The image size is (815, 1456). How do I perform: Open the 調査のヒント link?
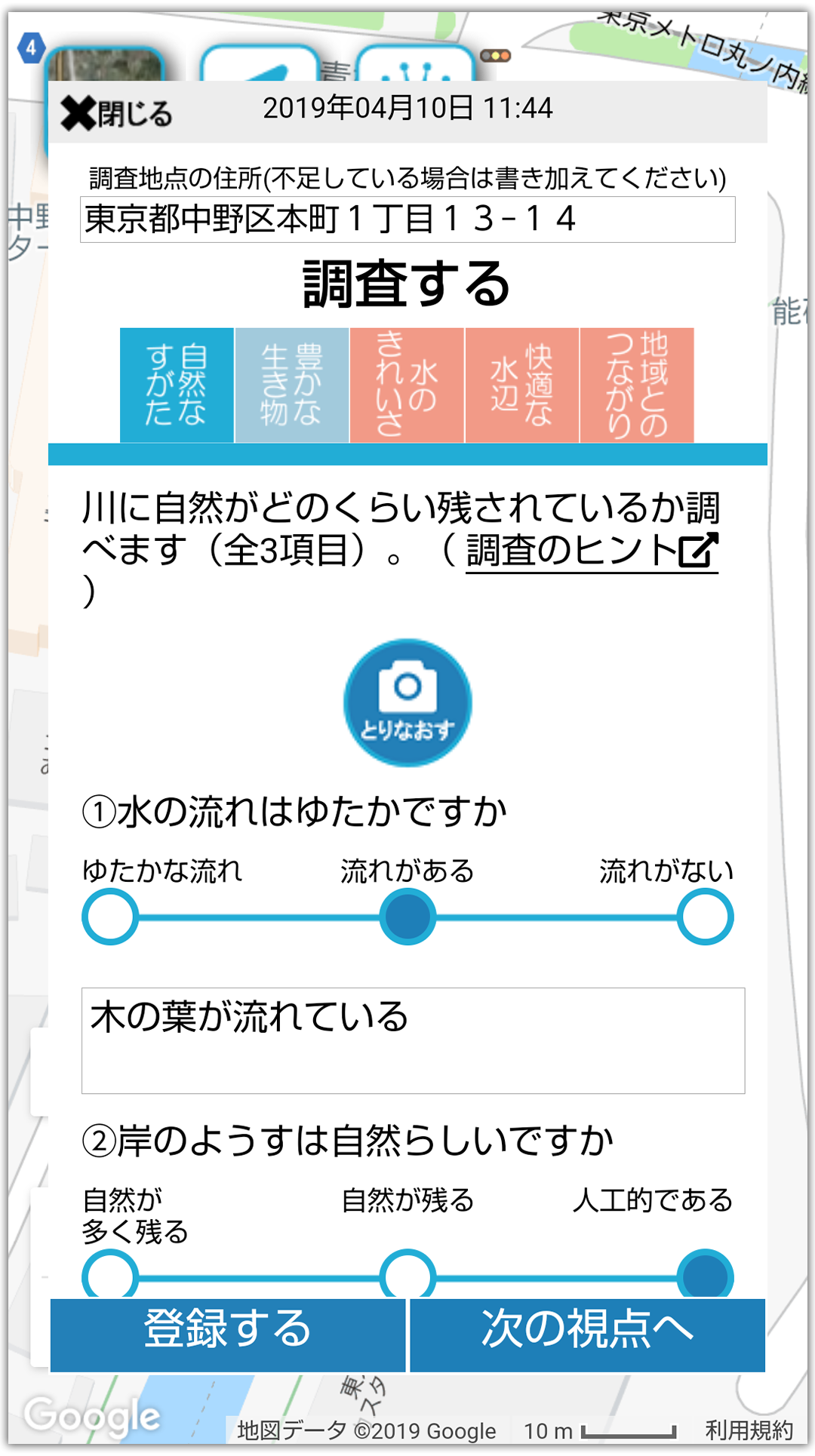click(592, 551)
